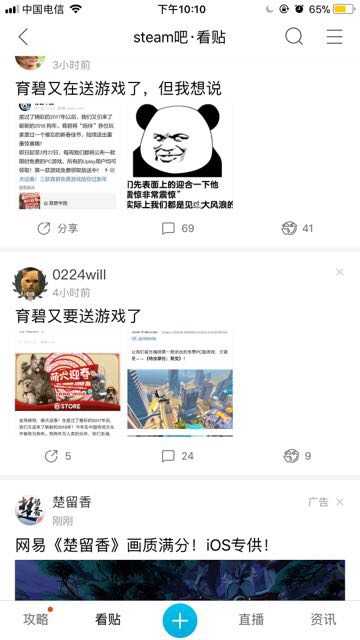View the dog banner image in 0224will's post
The height and width of the screenshot is (640, 360).
click(68, 382)
